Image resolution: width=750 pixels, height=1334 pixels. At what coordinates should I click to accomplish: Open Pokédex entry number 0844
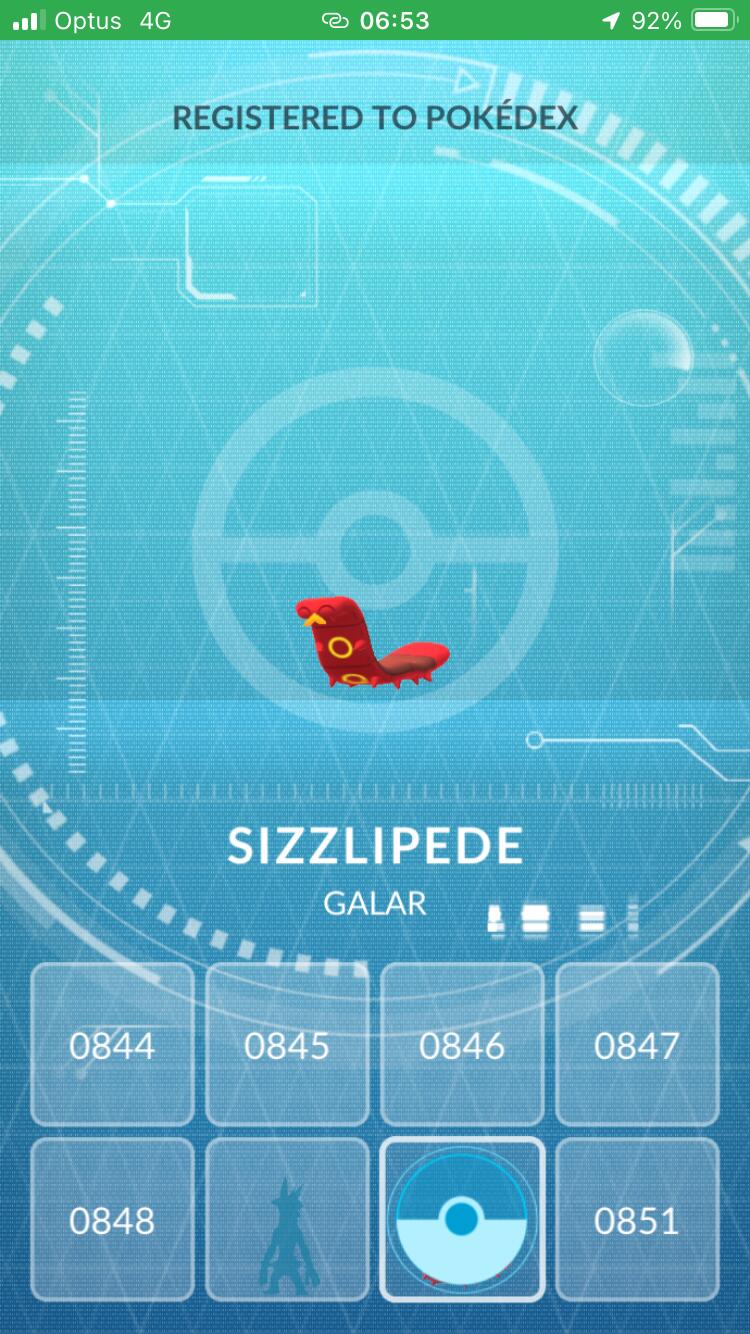coord(112,1045)
